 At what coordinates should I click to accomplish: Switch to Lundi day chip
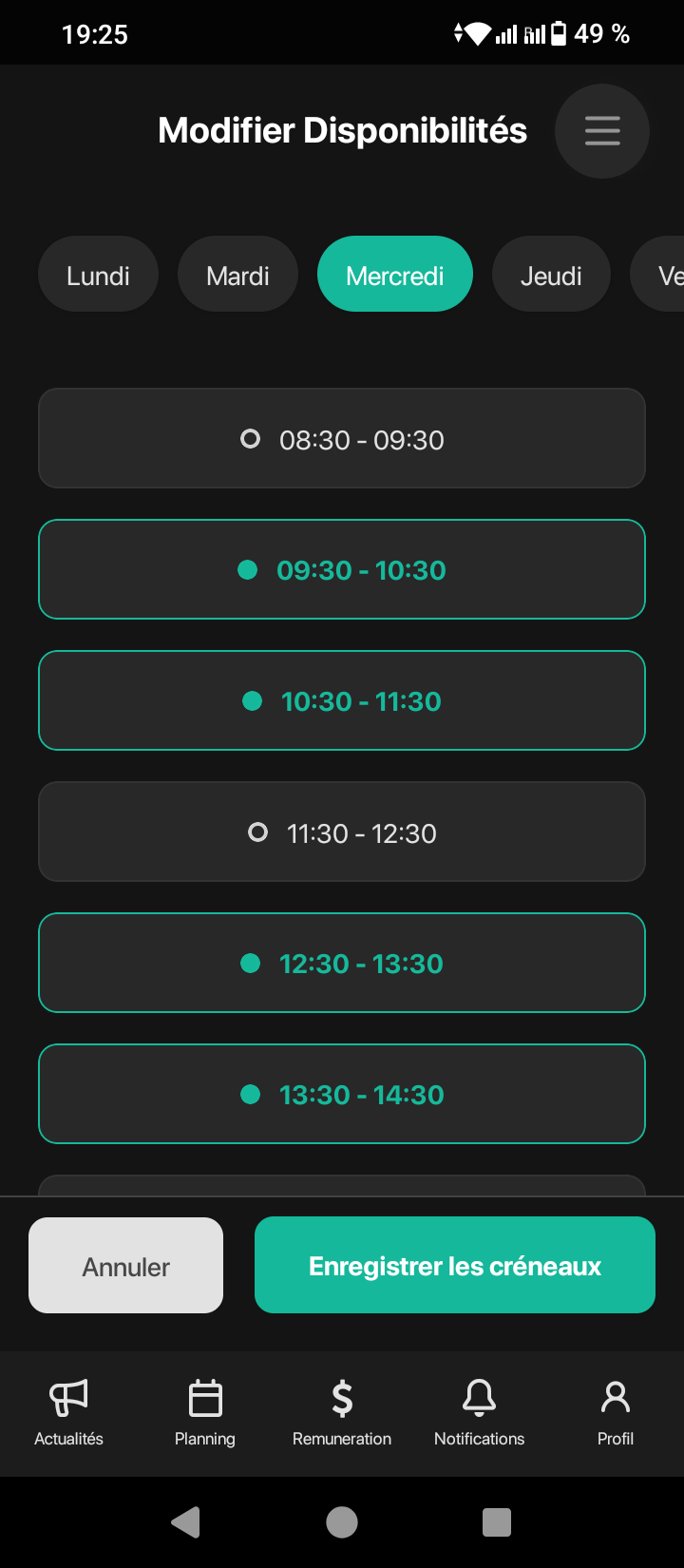[98, 276]
